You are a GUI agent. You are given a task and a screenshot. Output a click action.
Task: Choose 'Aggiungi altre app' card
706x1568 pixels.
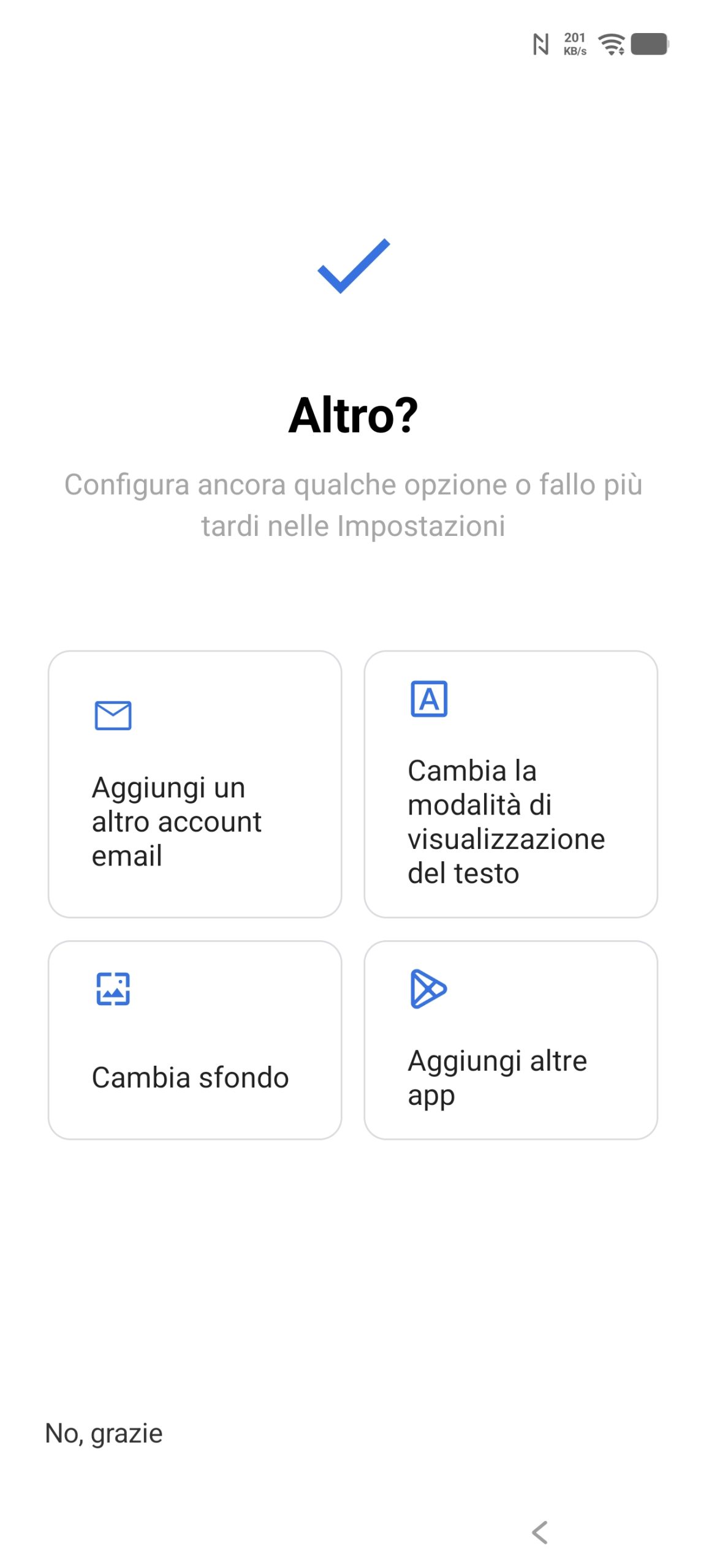pyautogui.click(x=511, y=1039)
